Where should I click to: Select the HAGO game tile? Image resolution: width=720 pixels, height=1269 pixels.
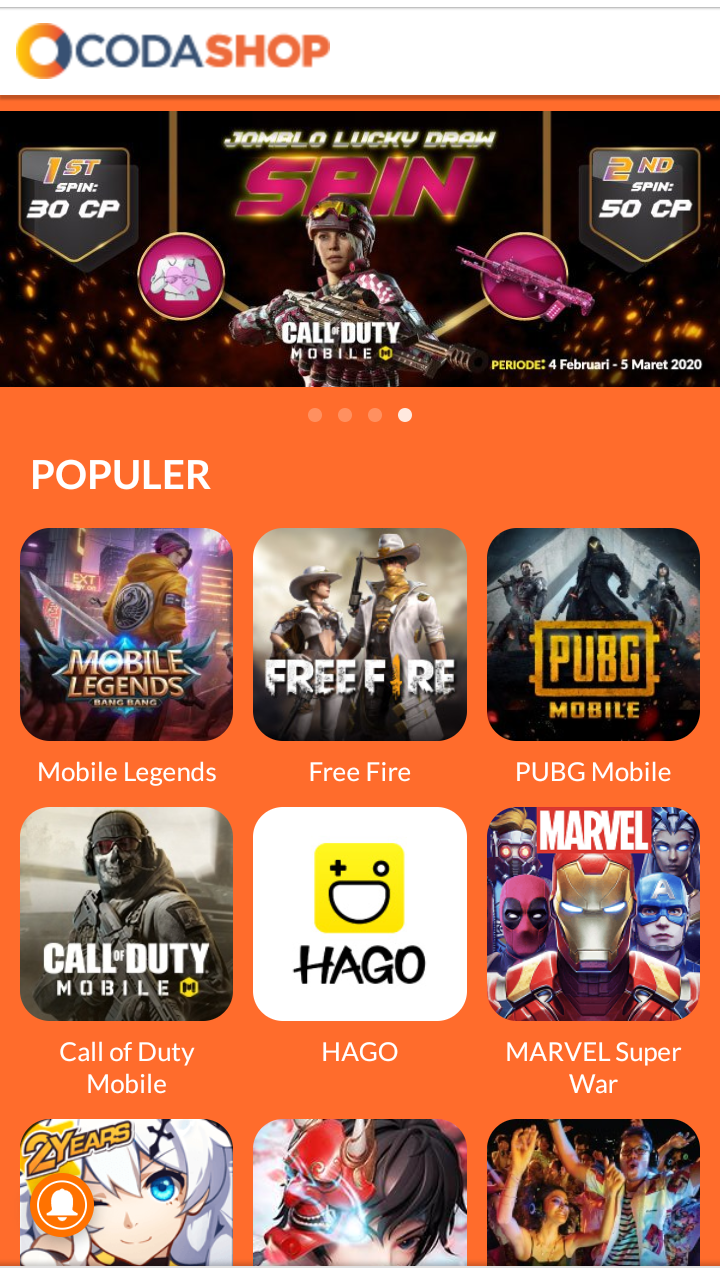[360, 914]
